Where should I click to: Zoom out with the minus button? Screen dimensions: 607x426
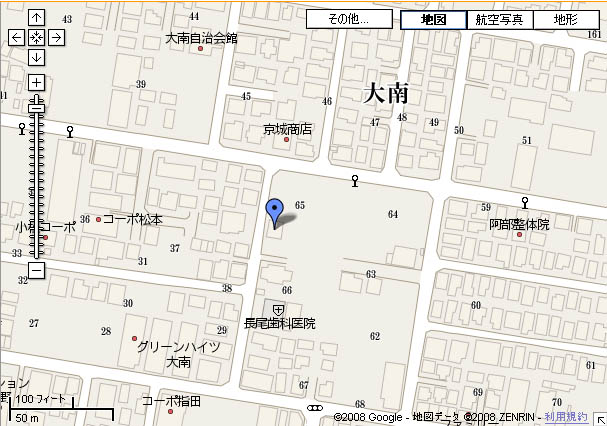pos(36,270)
